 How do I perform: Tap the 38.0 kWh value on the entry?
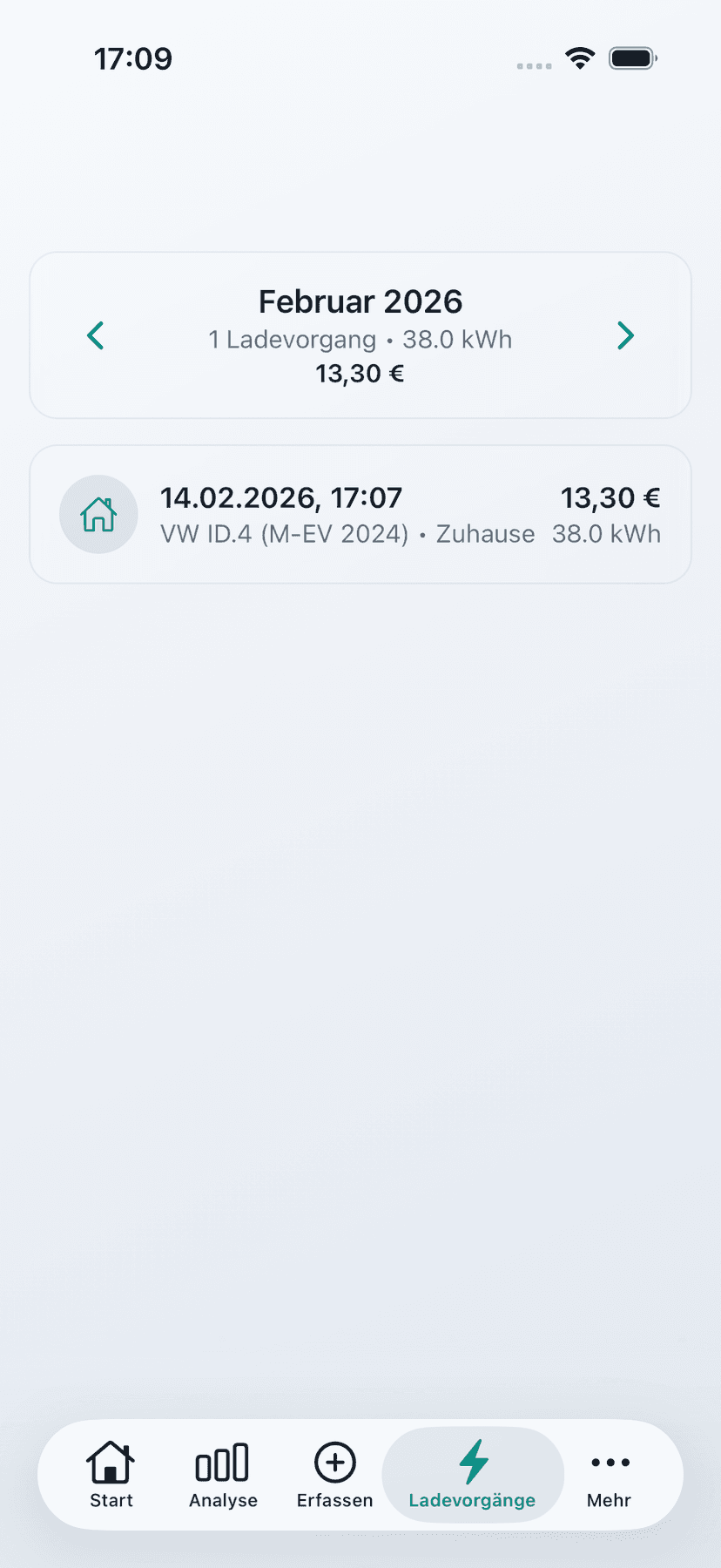point(606,534)
